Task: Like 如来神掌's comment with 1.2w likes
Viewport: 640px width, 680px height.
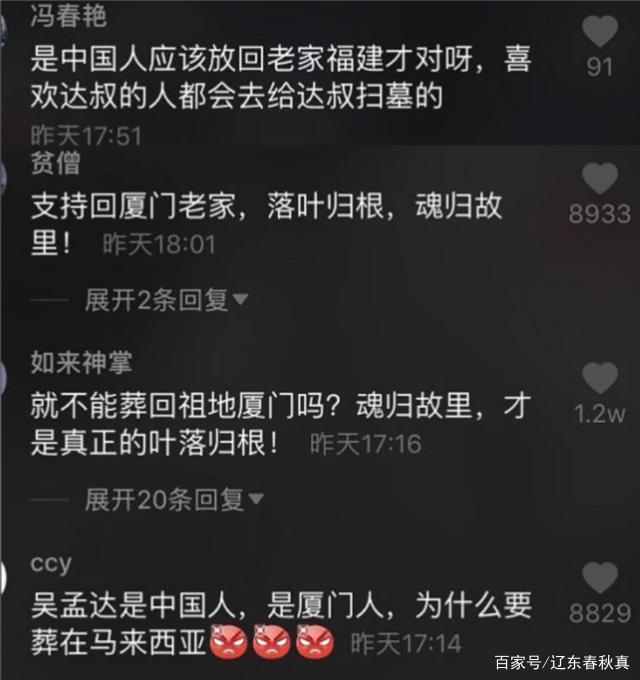Action: click(x=600, y=378)
